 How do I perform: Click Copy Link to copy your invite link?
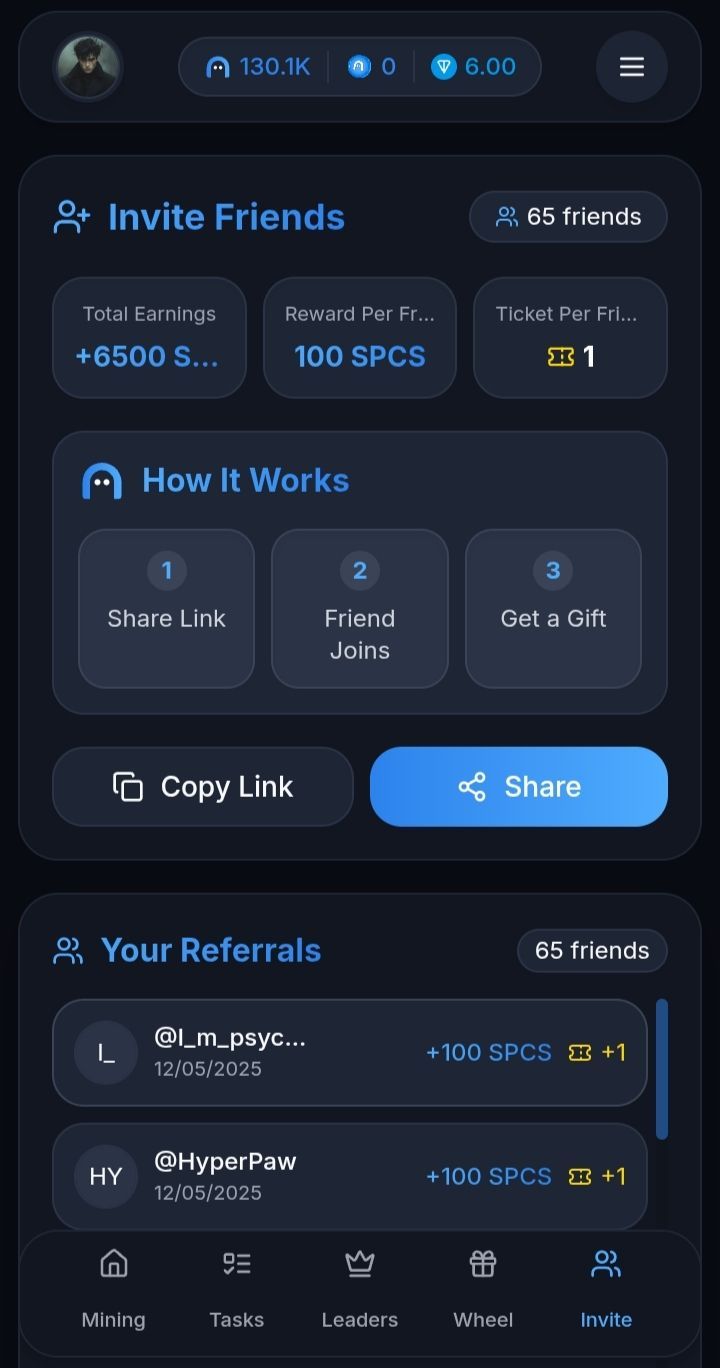coord(203,787)
